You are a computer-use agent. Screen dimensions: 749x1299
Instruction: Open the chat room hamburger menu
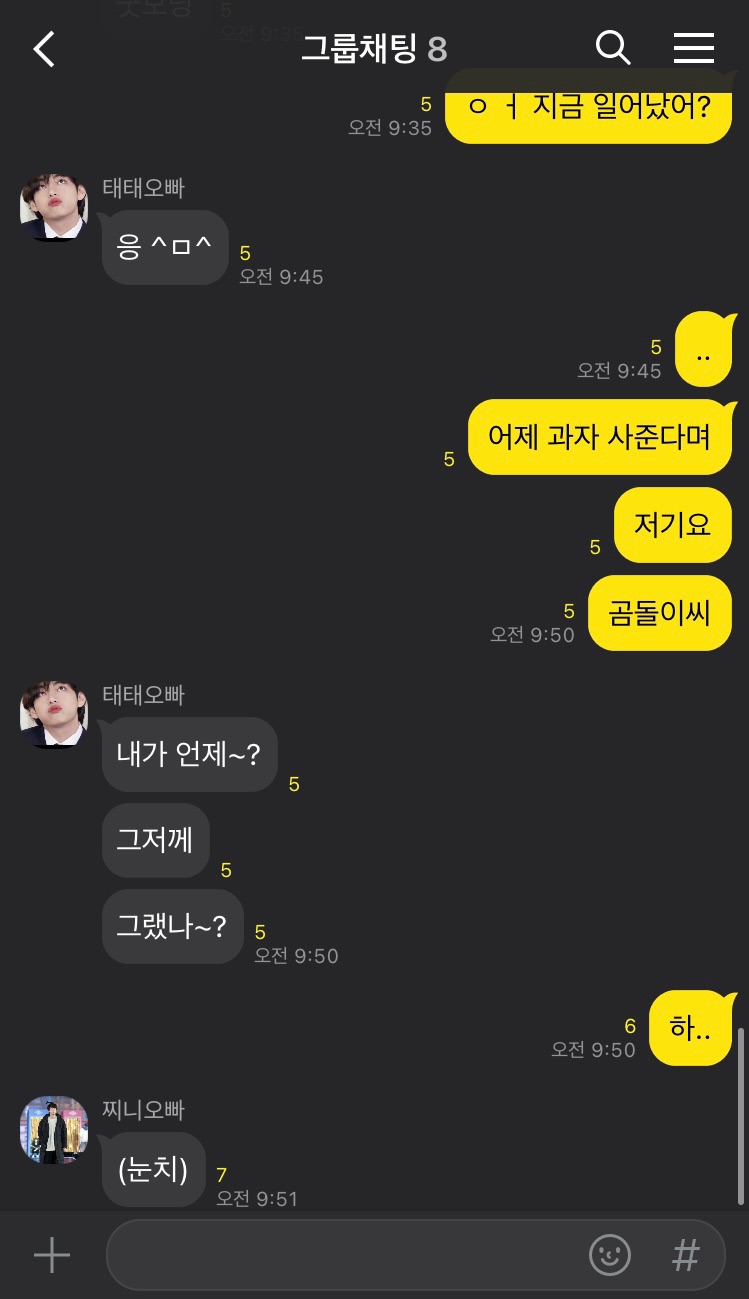coord(693,48)
